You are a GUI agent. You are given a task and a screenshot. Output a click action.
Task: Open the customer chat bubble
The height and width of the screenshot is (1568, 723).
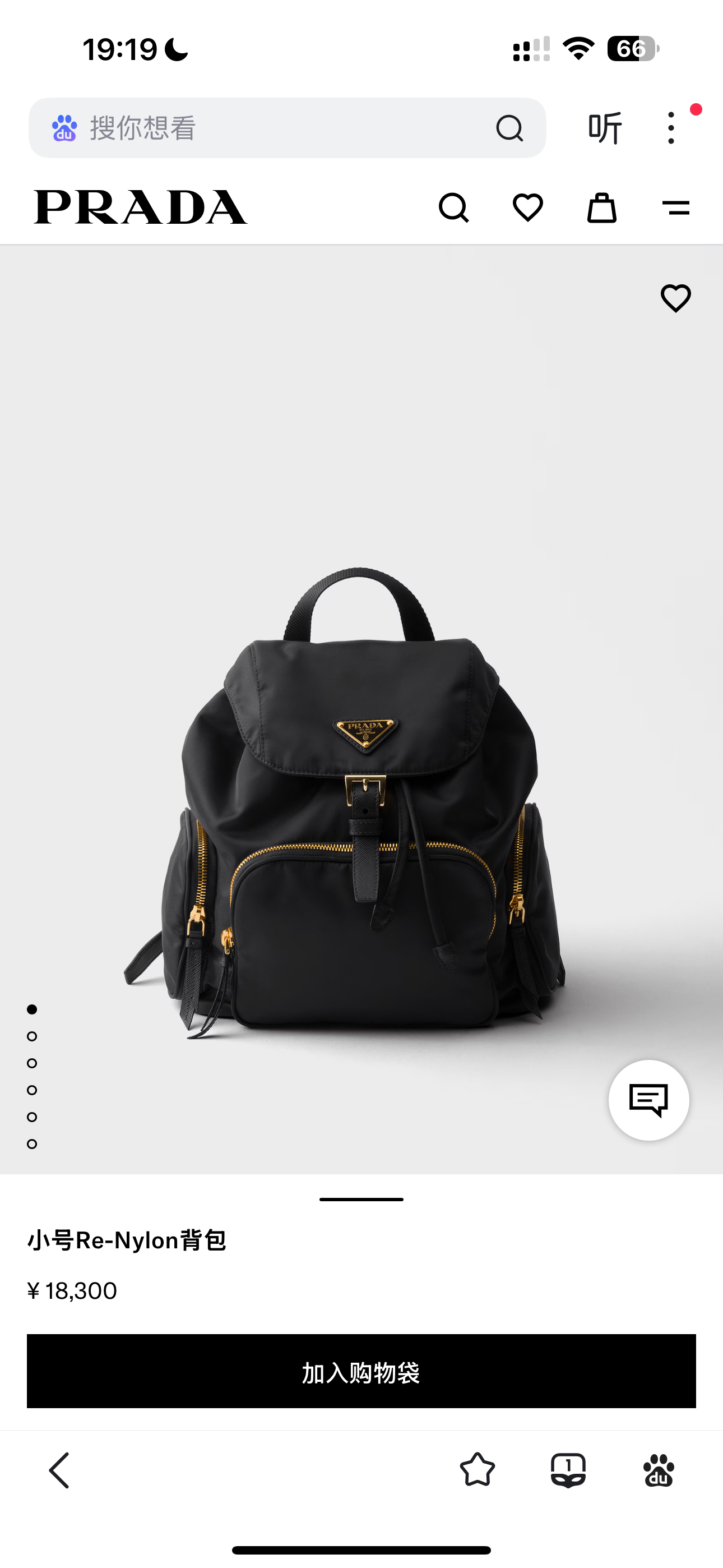pyautogui.click(x=649, y=1100)
